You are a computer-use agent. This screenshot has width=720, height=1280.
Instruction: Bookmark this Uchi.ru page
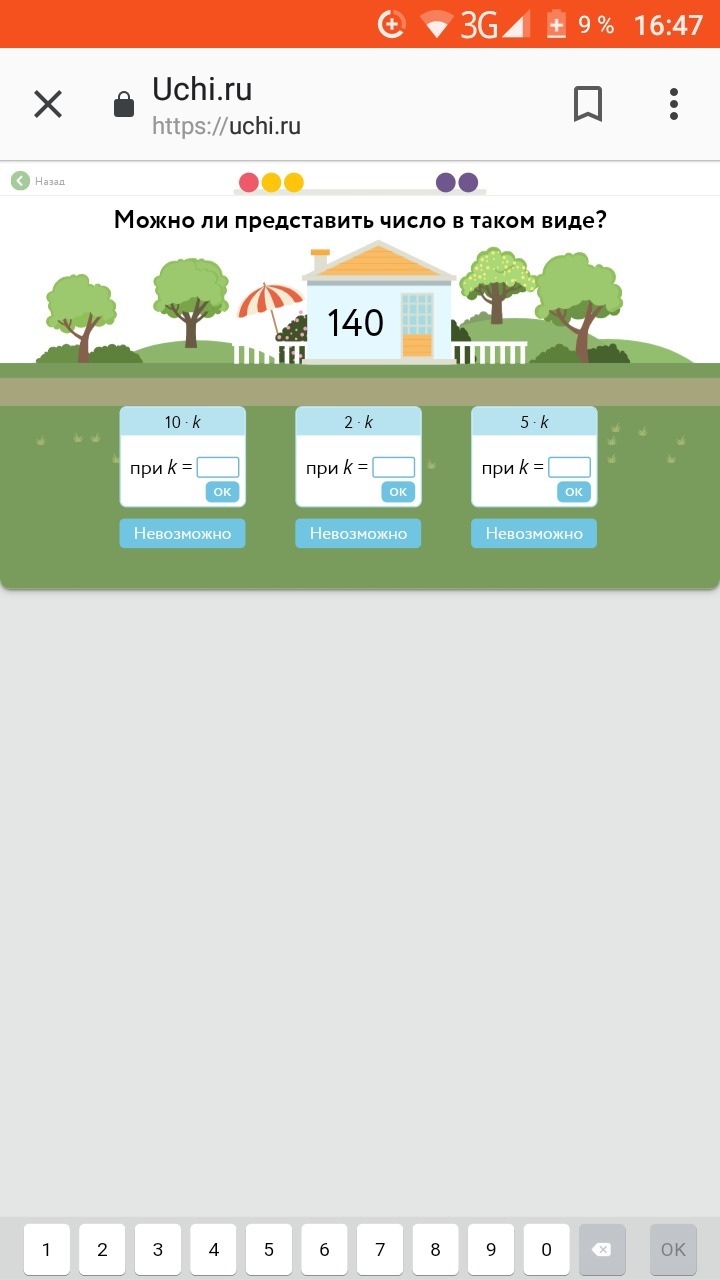[588, 104]
